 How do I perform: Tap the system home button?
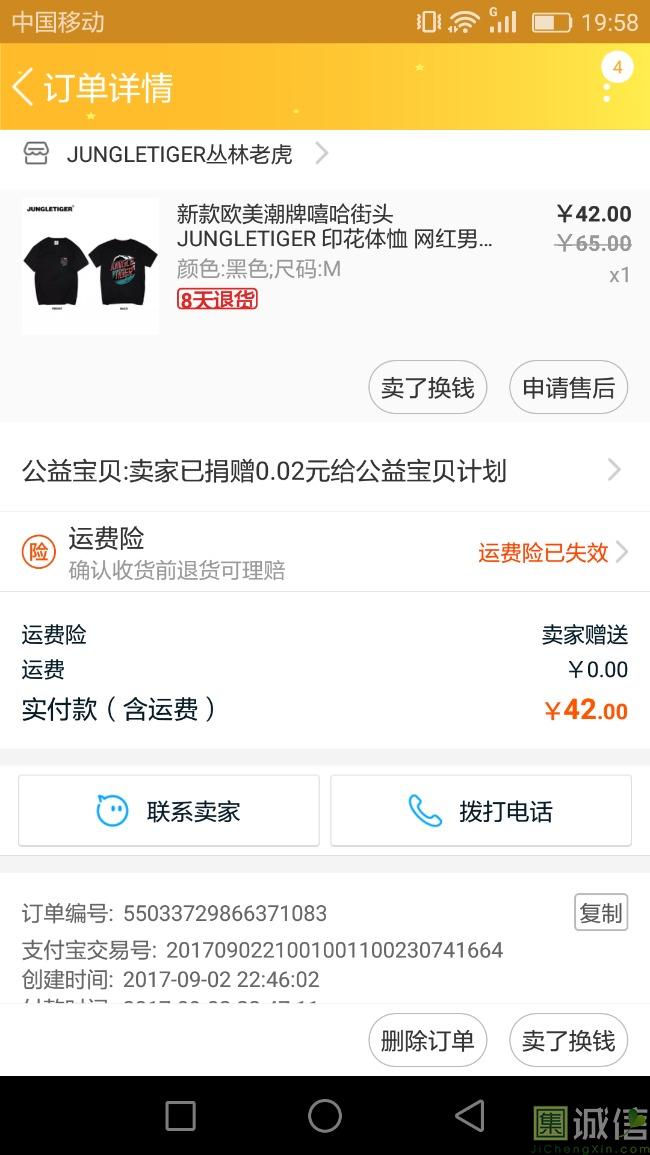pyautogui.click(x=325, y=1116)
